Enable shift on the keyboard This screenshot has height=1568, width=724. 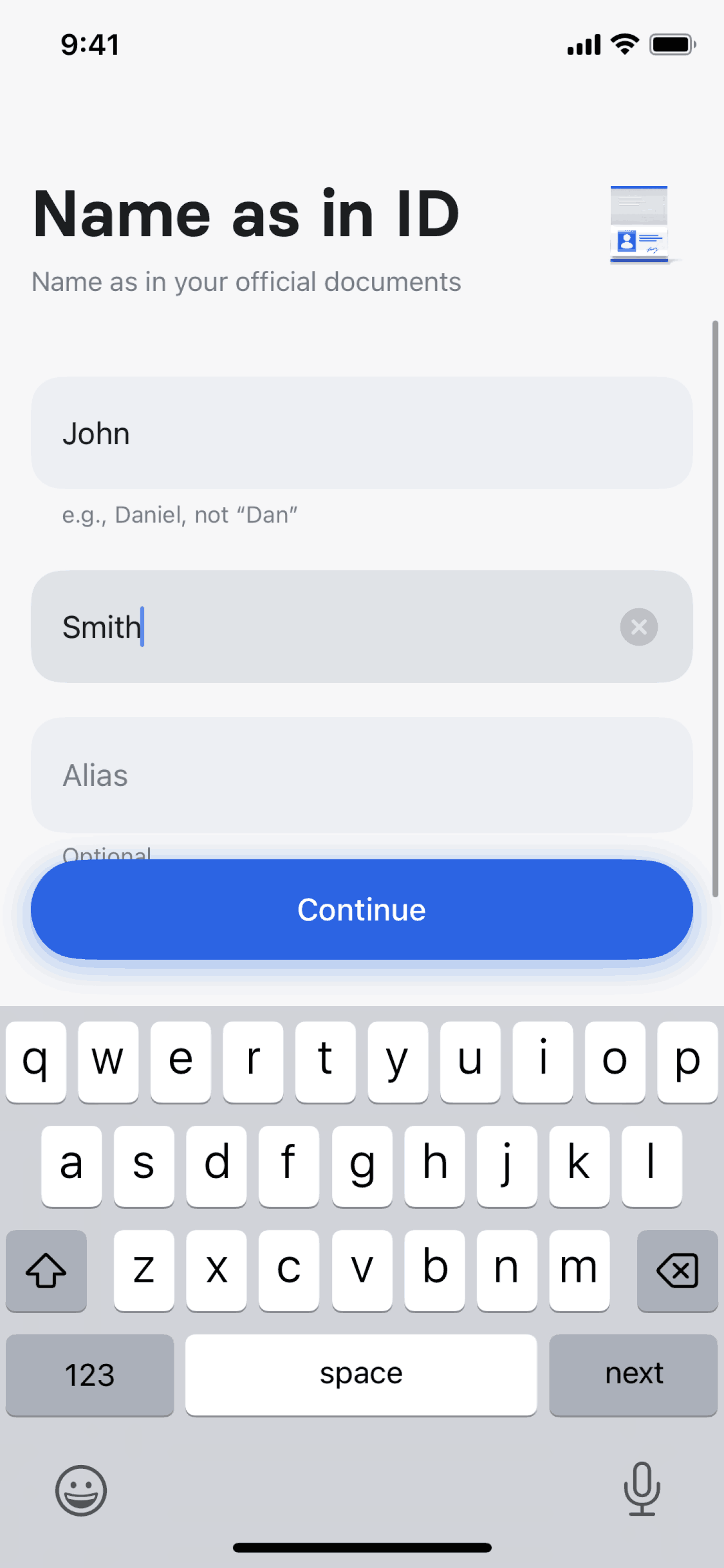(46, 1271)
